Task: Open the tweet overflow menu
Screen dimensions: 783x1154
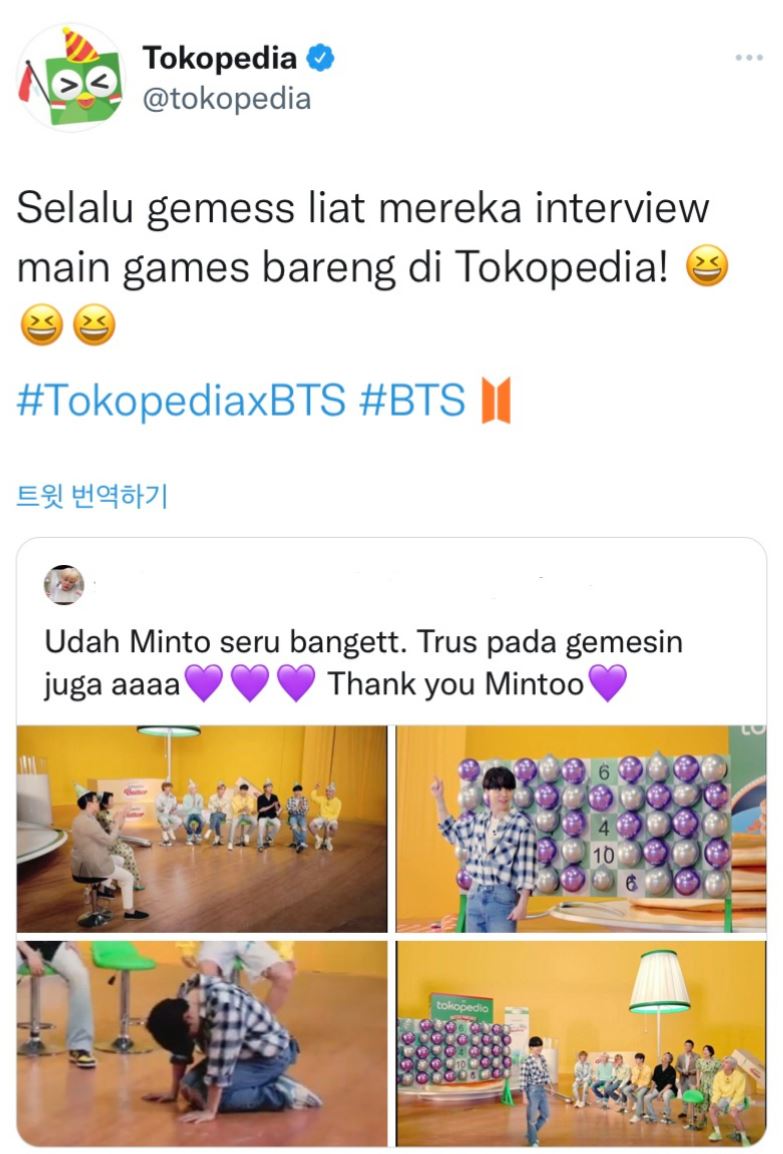Action: 748,58
